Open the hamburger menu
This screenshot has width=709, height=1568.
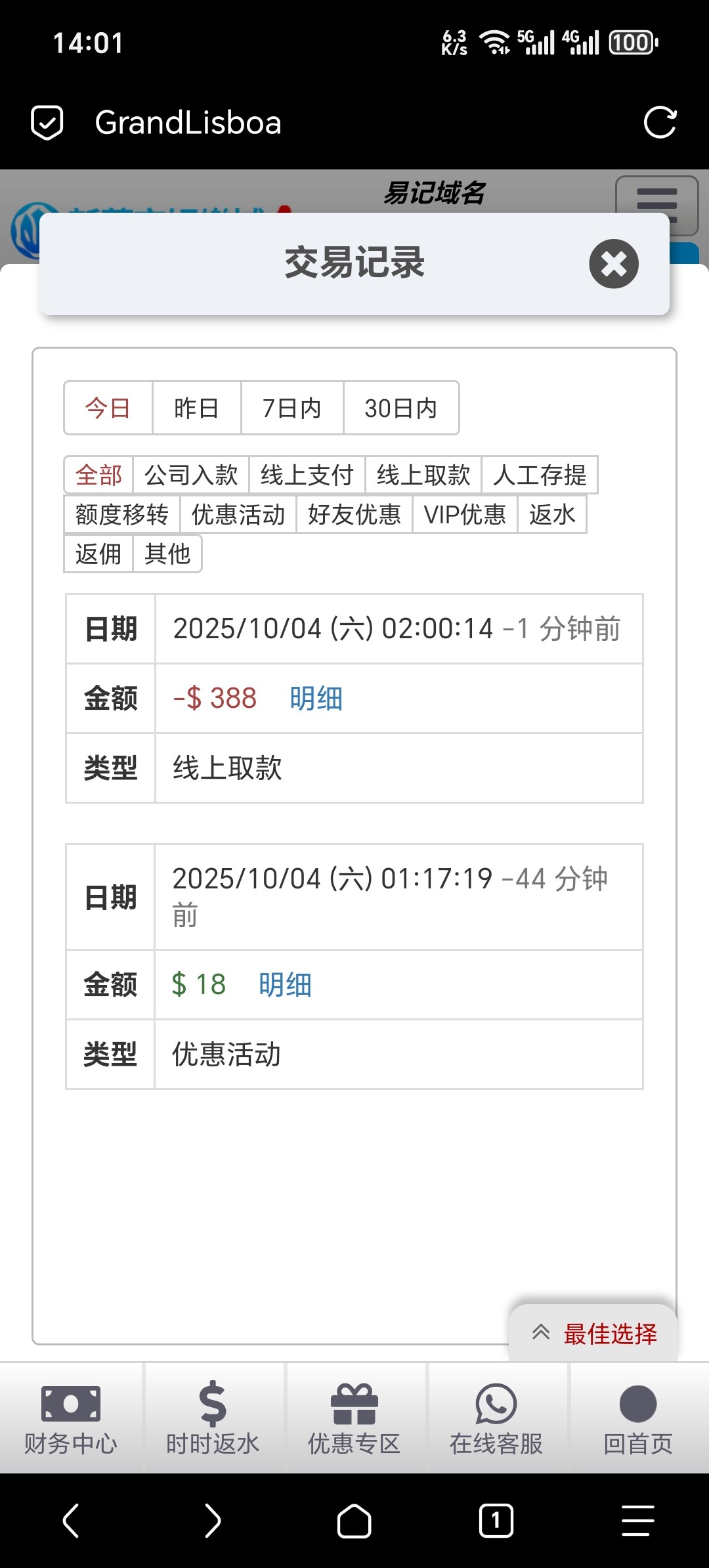(656, 197)
